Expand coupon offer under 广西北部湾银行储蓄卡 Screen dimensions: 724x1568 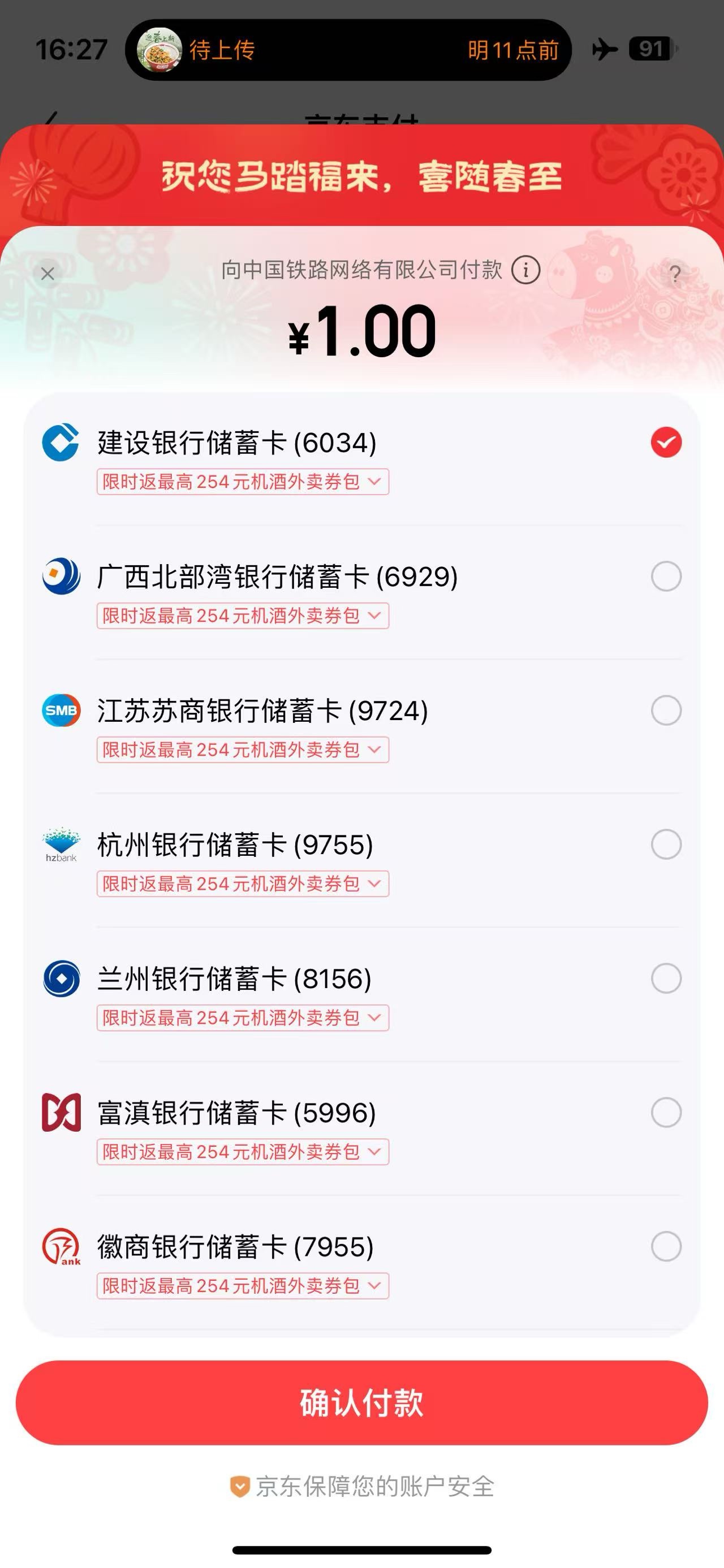(242, 616)
